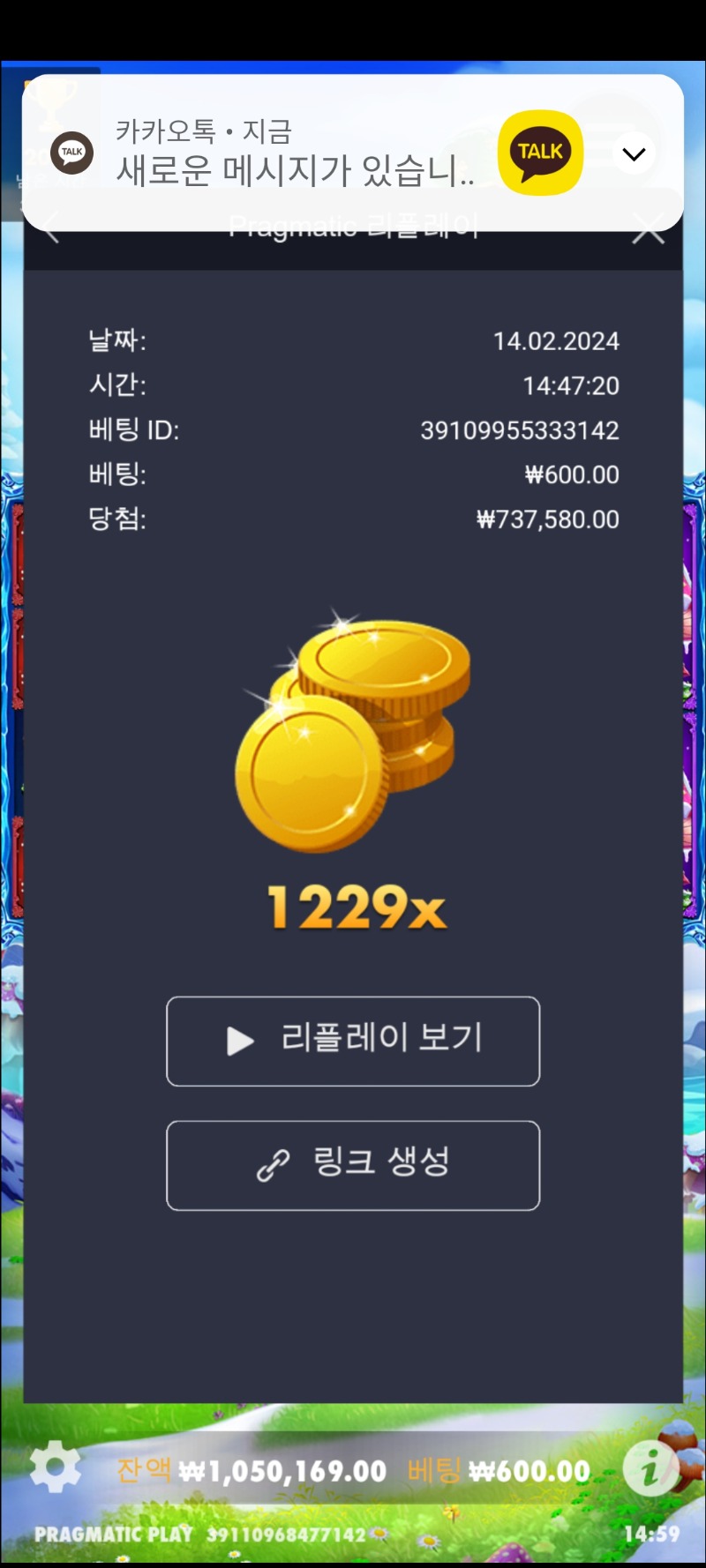The width and height of the screenshot is (706, 1568).
Task: Tap 리플레이 보기 to watch the replay
Action: click(353, 1041)
